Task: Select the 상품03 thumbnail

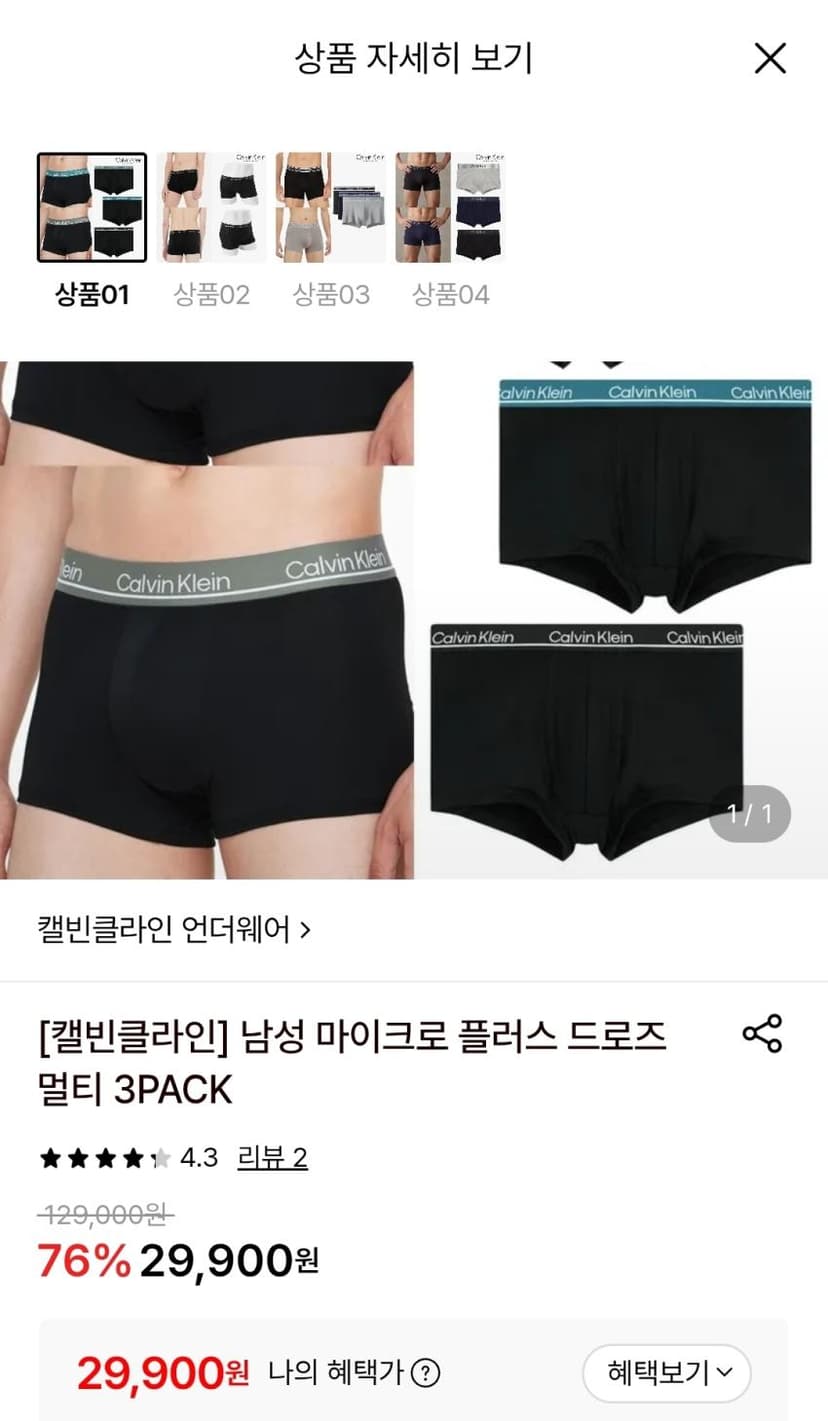Action: click(331, 207)
